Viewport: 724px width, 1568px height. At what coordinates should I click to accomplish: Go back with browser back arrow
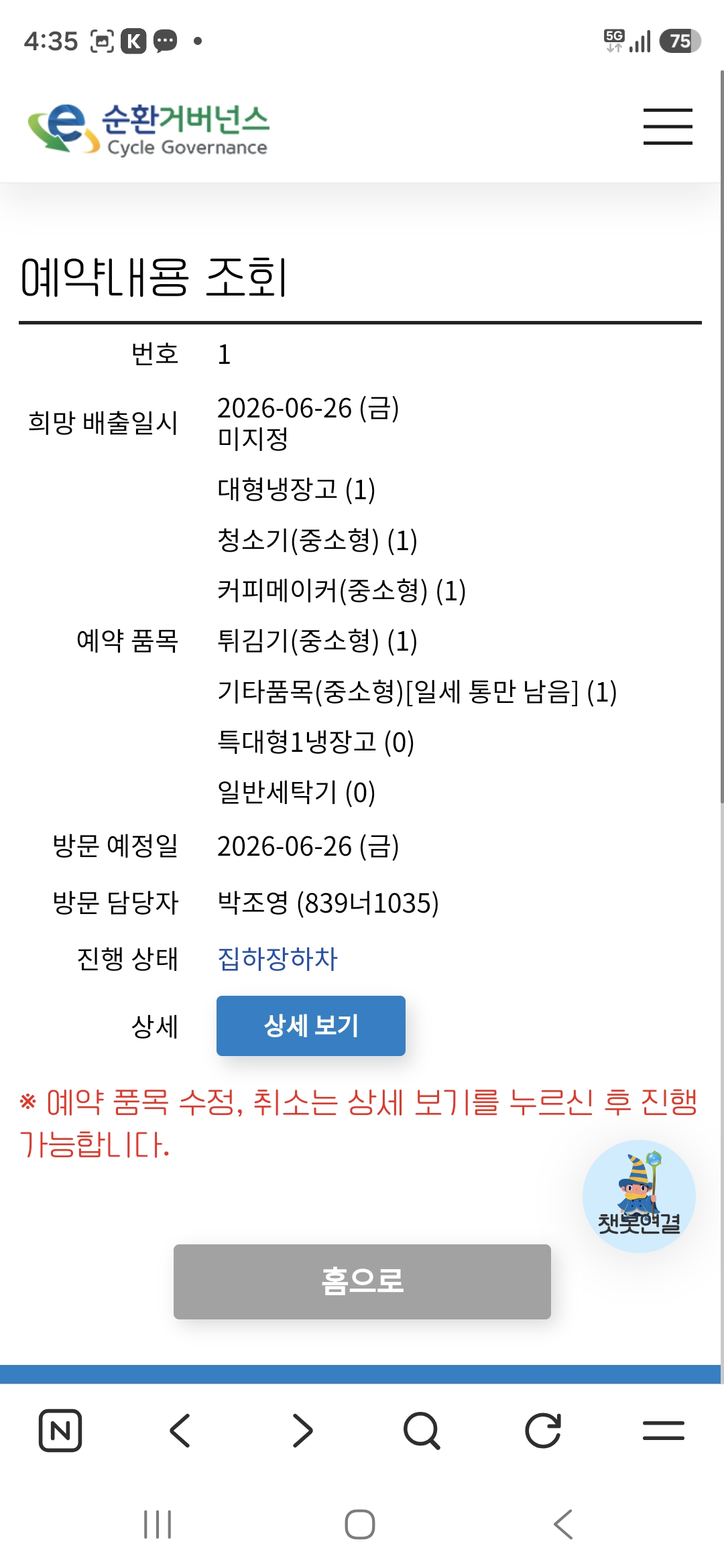180,1431
